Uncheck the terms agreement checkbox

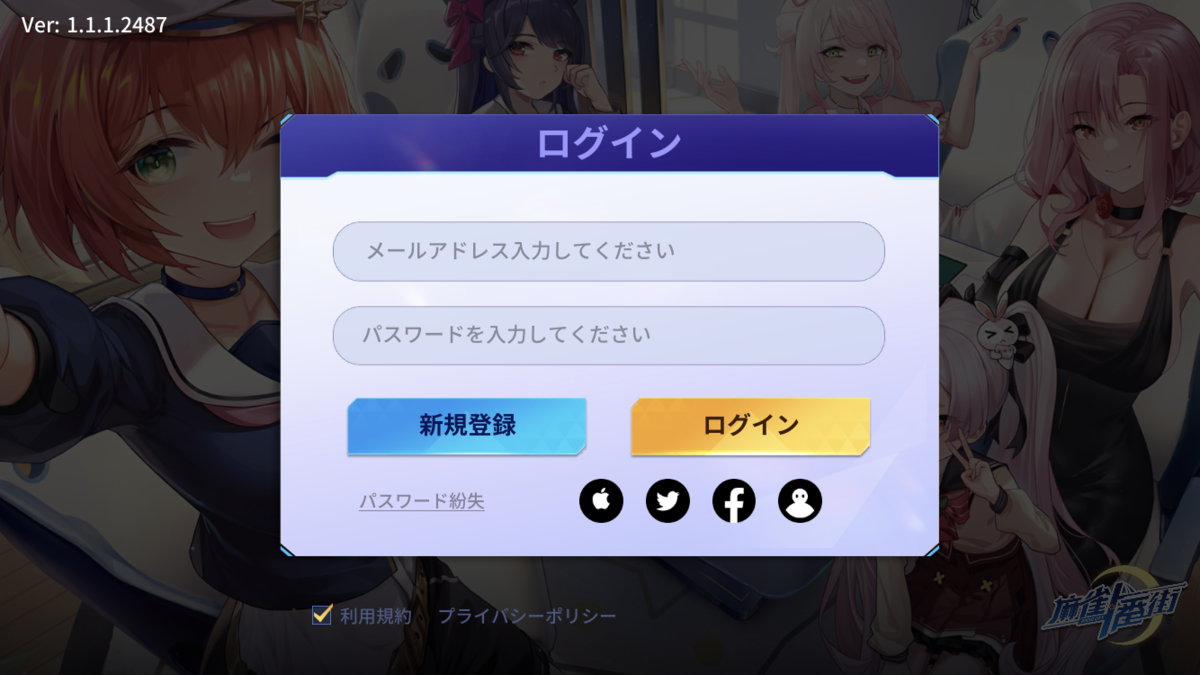coord(322,615)
